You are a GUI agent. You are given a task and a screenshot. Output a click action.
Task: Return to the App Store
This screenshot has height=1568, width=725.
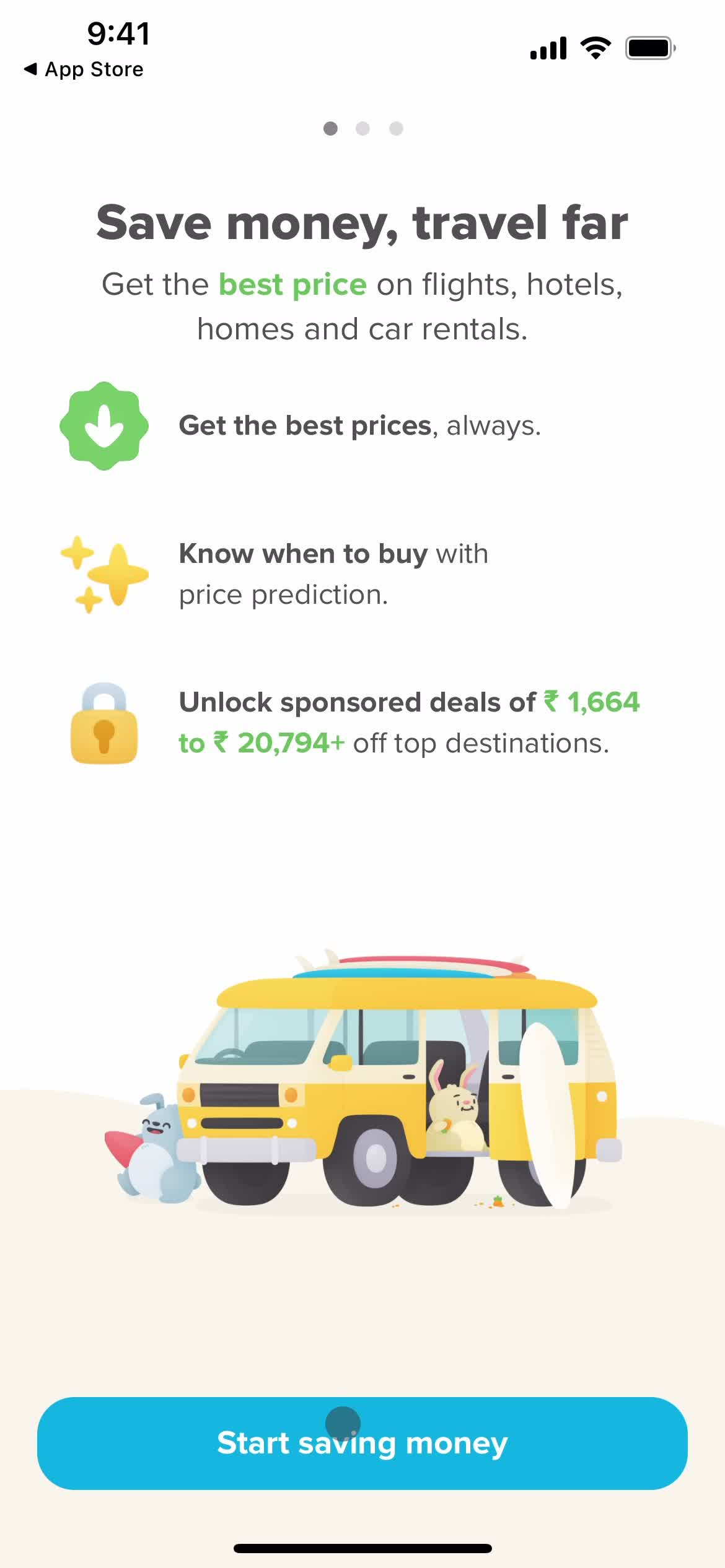(84, 69)
